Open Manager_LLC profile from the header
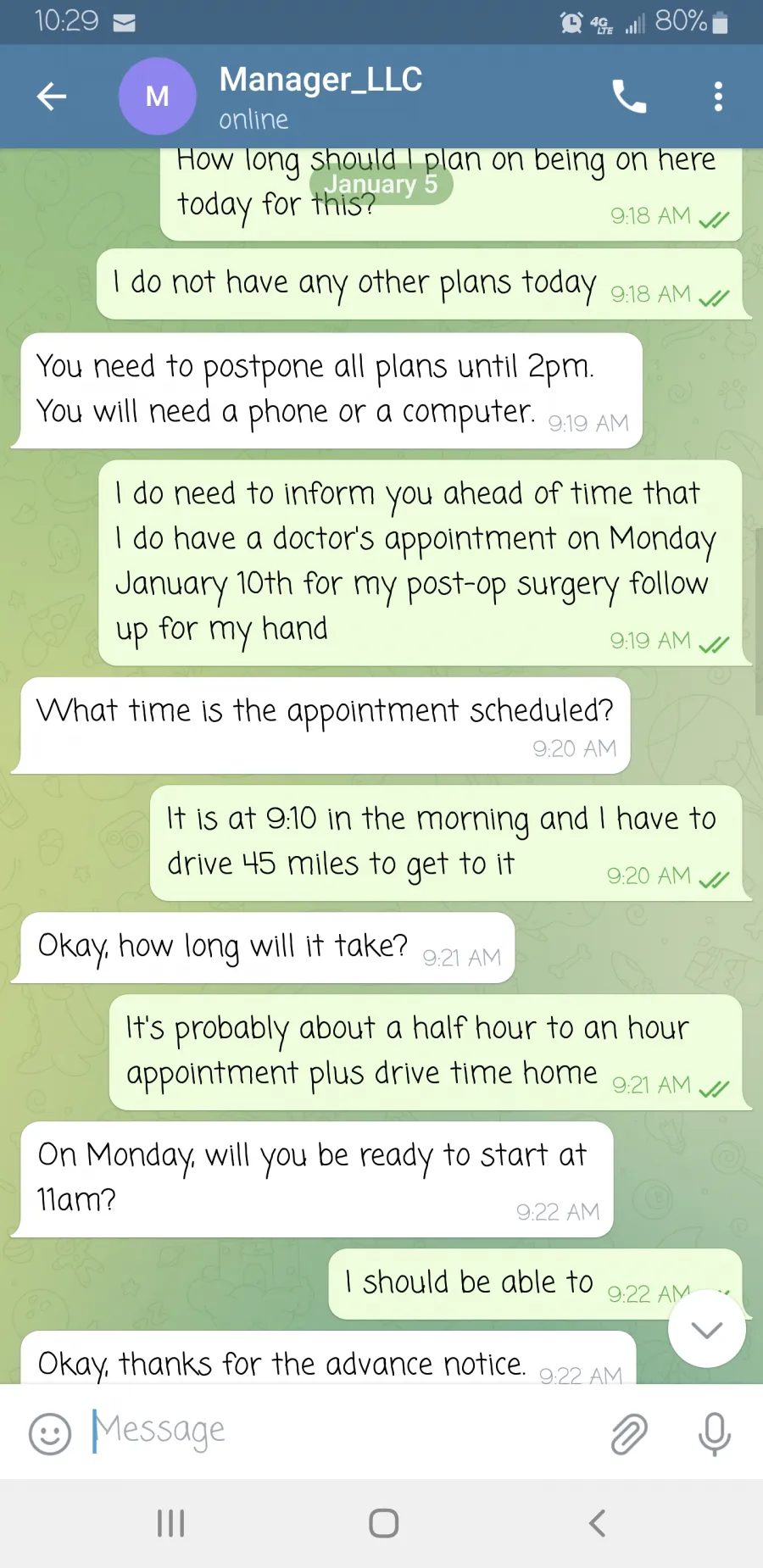 [320, 97]
